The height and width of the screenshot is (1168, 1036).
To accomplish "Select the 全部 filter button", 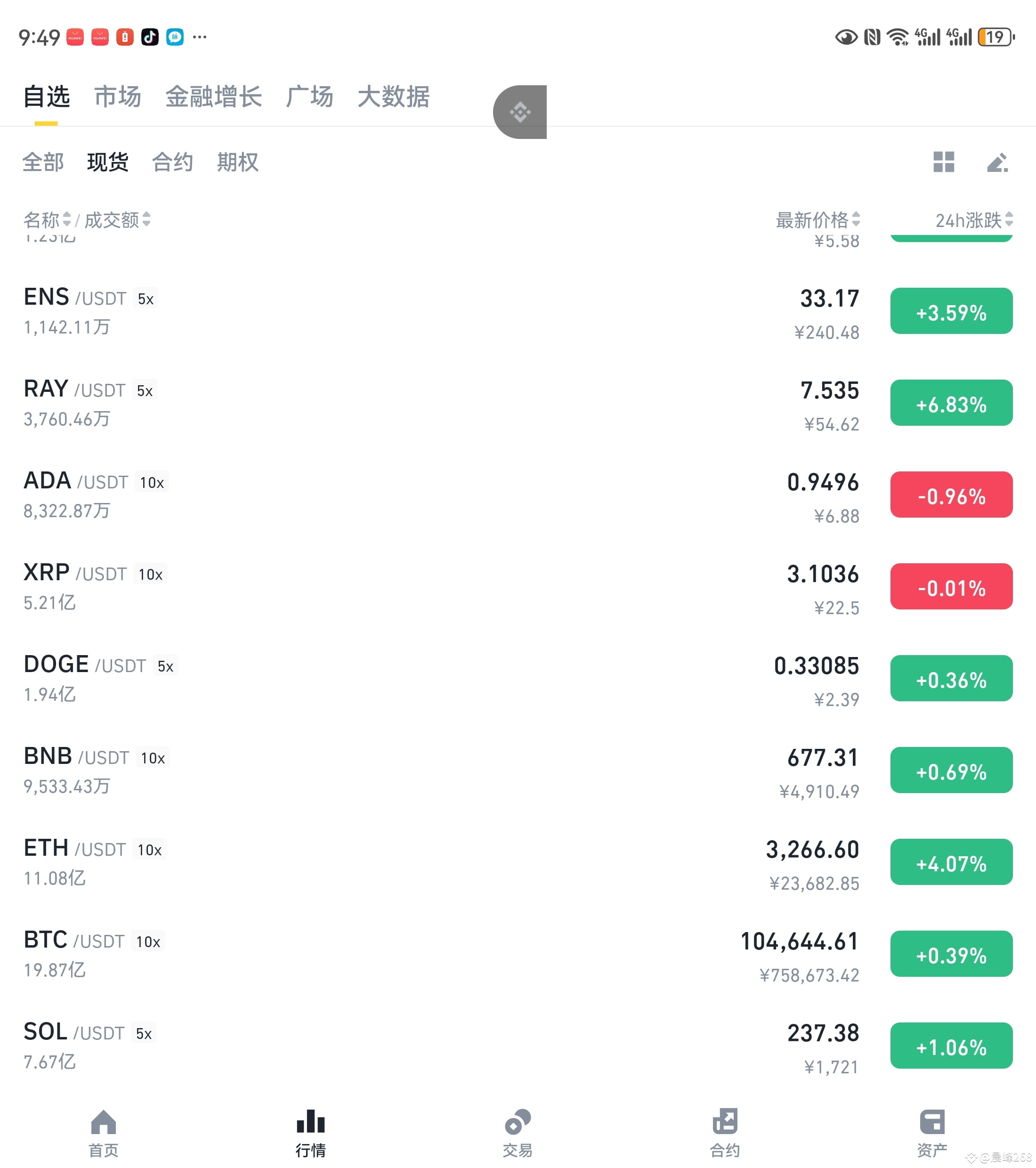I will (x=43, y=163).
